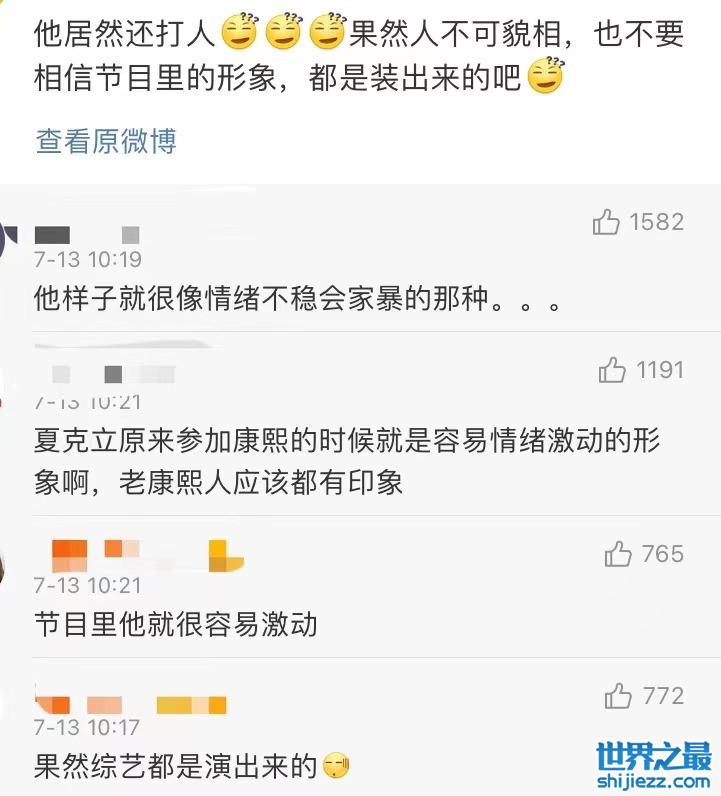
Task: Open the 查看原微博 link
Action: click(106, 141)
